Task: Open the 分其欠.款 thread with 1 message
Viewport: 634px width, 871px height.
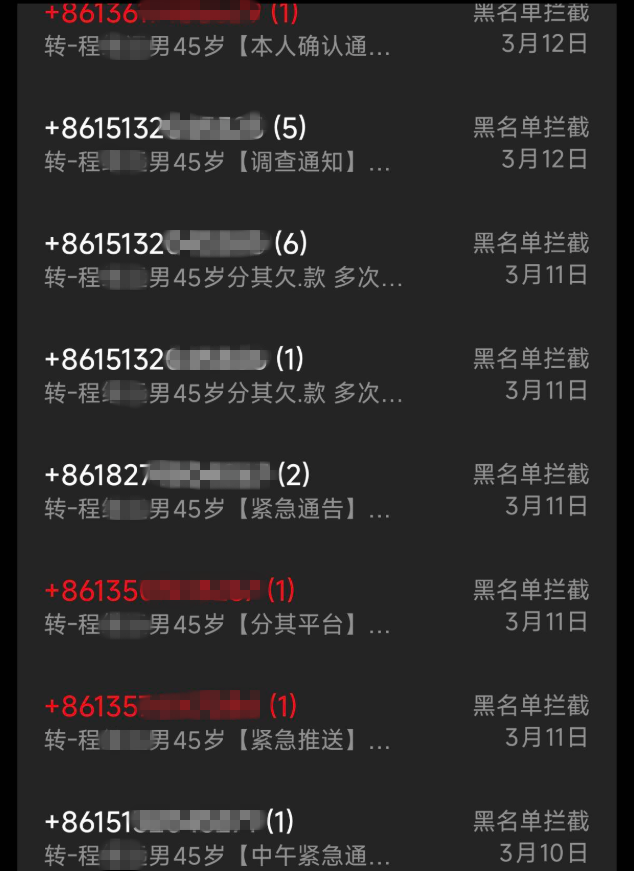Action: point(300,376)
